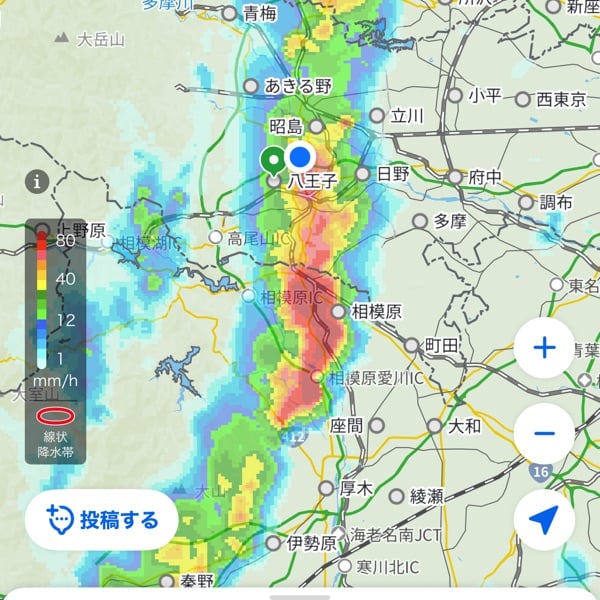Select the green location pin near 八王子
The width and height of the screenshot is (600, 600).
[x=273, y=160]
